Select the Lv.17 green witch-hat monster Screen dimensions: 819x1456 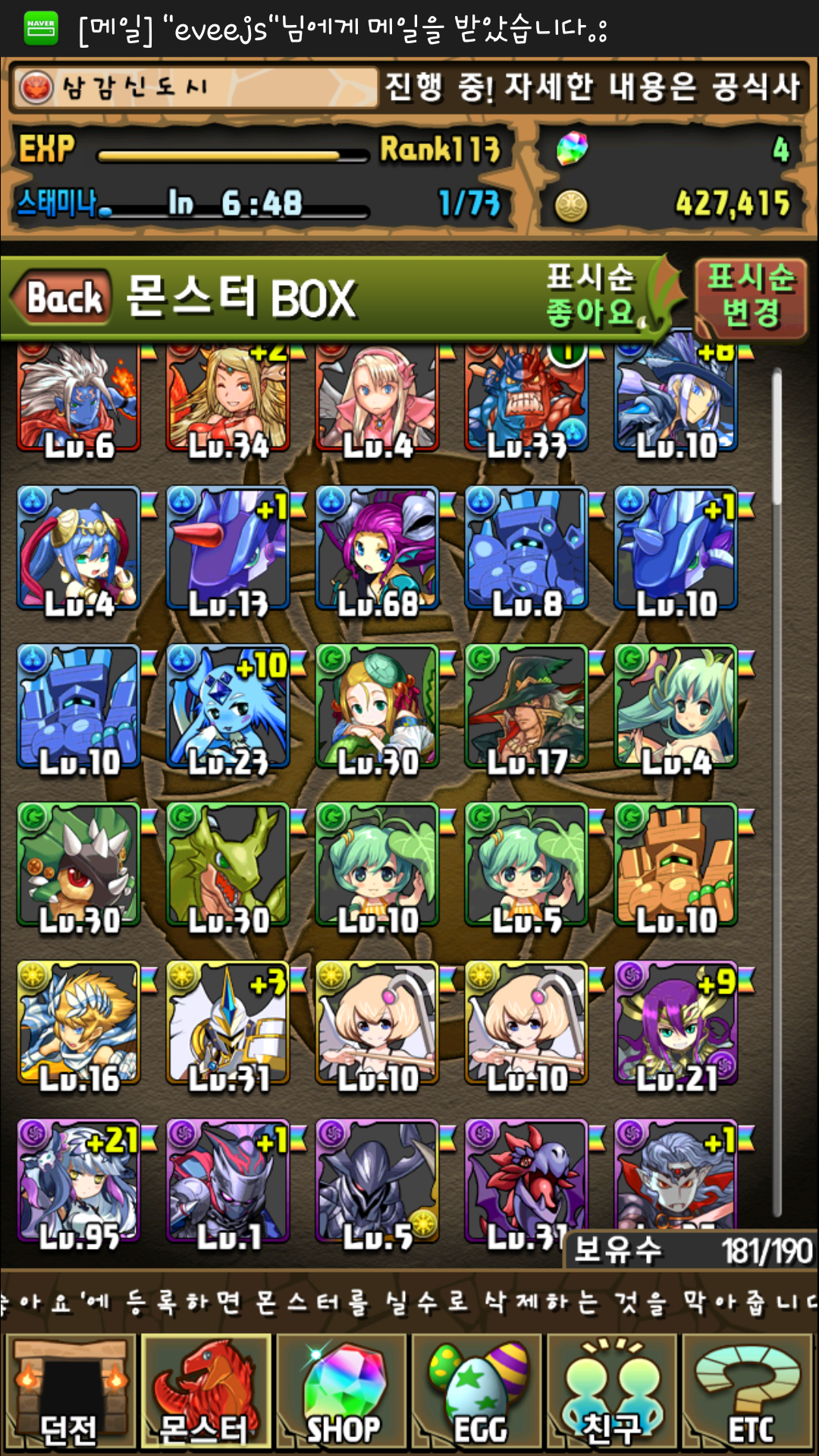click(x=527, y=707)
